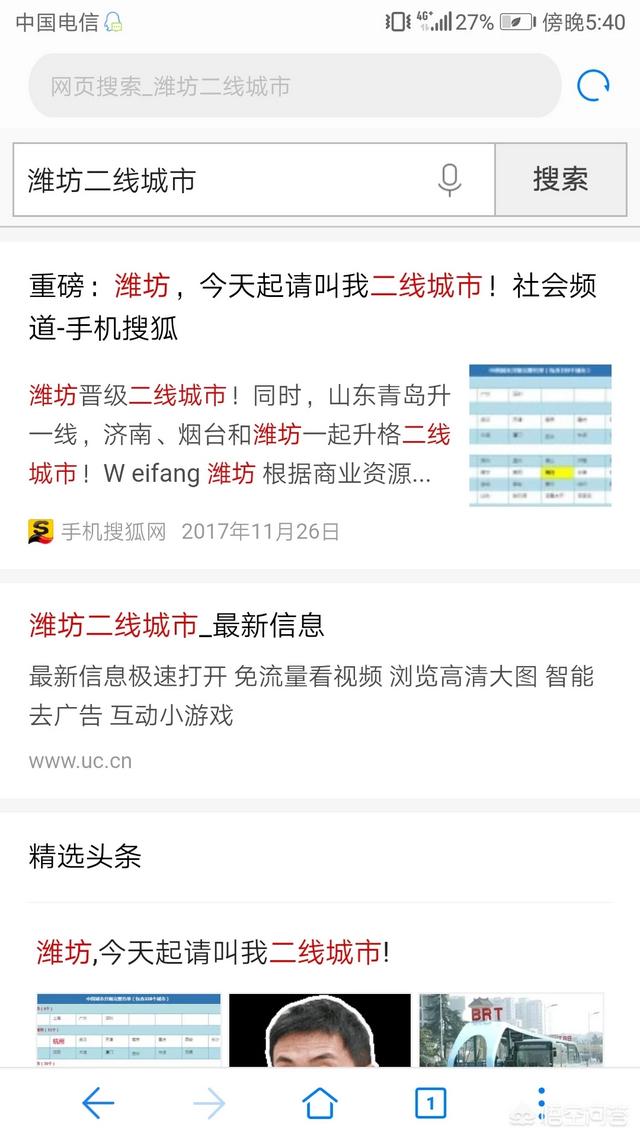Viewport: 640px width, 1138px height.
Task: Tap the address bar showing 网页搜索_潍坊二线城市
Action: (295, 86)
